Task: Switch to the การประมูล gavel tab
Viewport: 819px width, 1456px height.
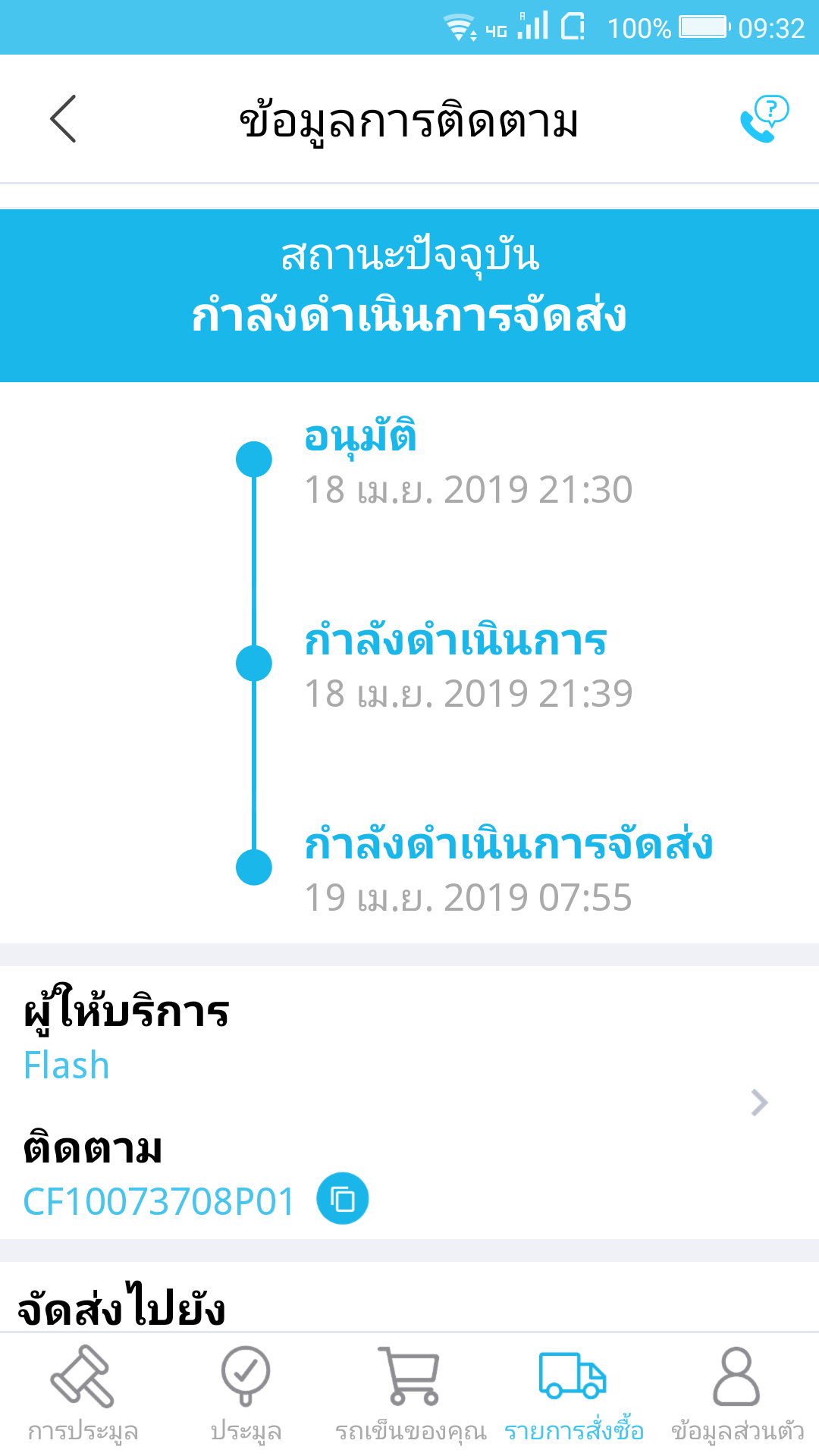Action: coord(83,1394)
